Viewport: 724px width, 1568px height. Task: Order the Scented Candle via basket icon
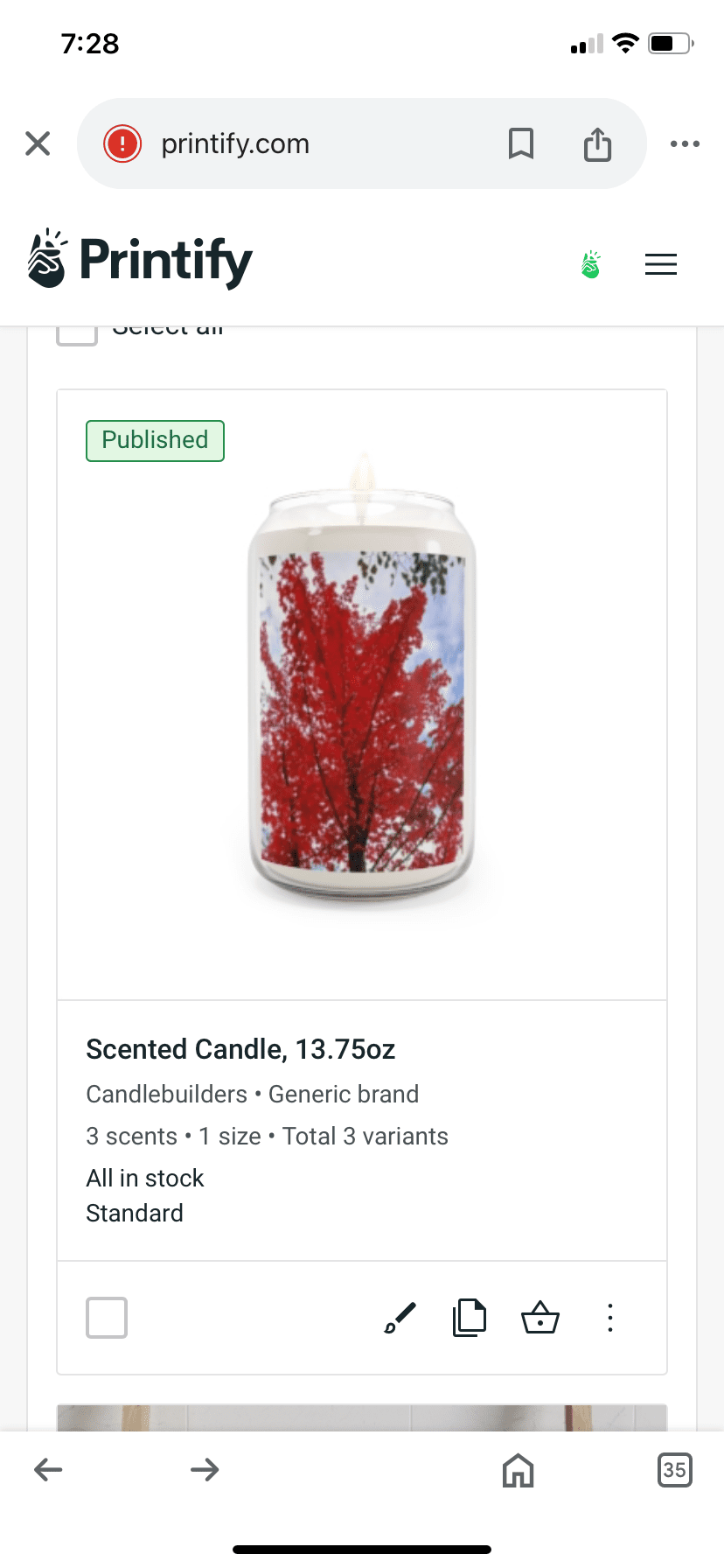coord(540,1318)
